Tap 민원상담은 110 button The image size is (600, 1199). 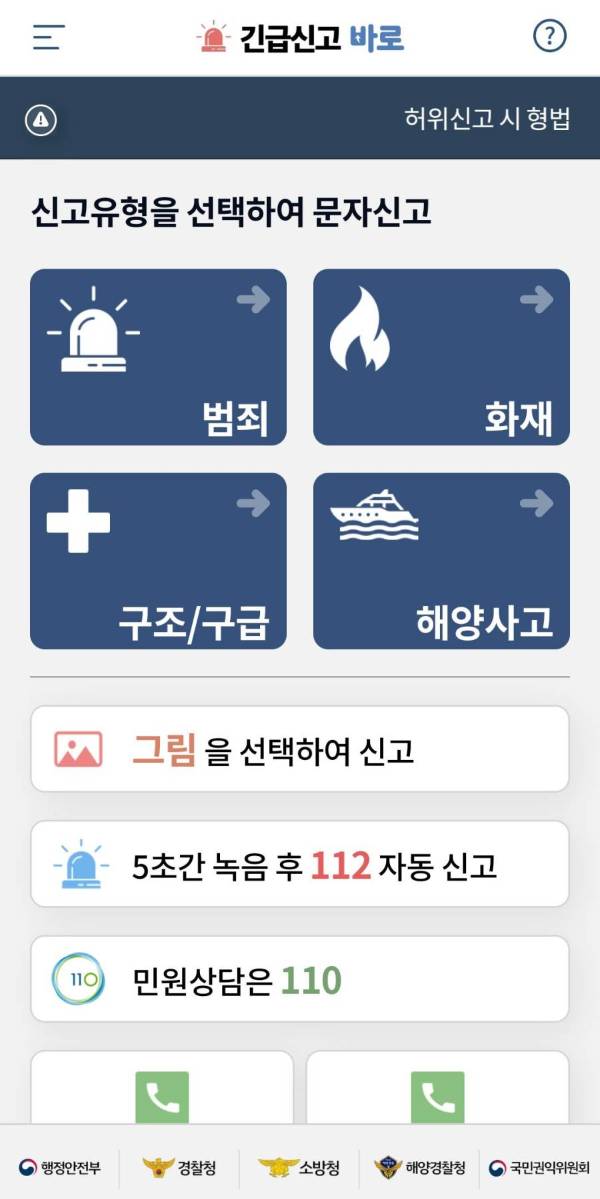tap(300, 979)
